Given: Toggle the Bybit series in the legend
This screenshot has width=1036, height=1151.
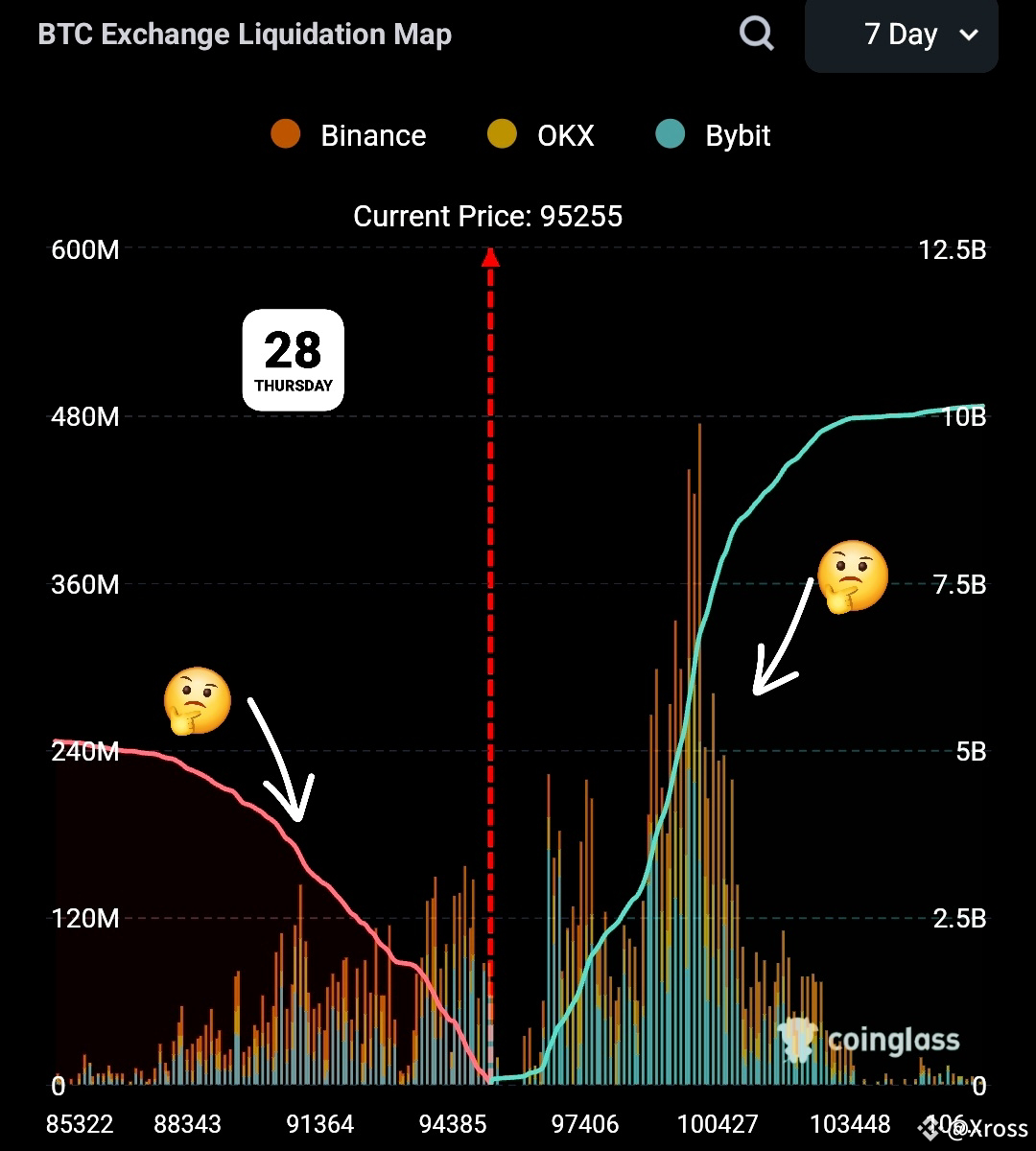Looking at the screenshot, I should coord(738,135).
